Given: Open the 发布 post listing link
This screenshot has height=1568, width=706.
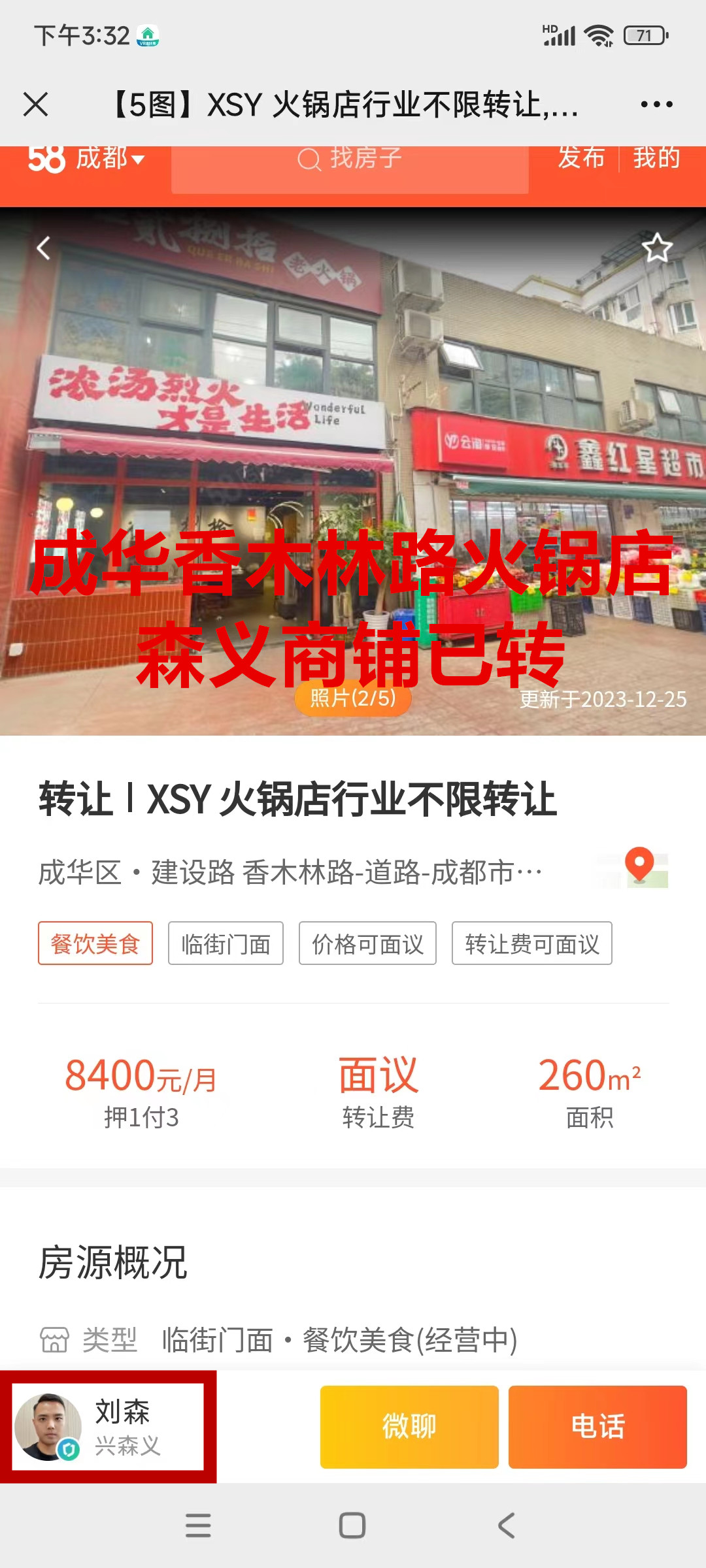Looking at the screenshot, I should coord(581,159).
